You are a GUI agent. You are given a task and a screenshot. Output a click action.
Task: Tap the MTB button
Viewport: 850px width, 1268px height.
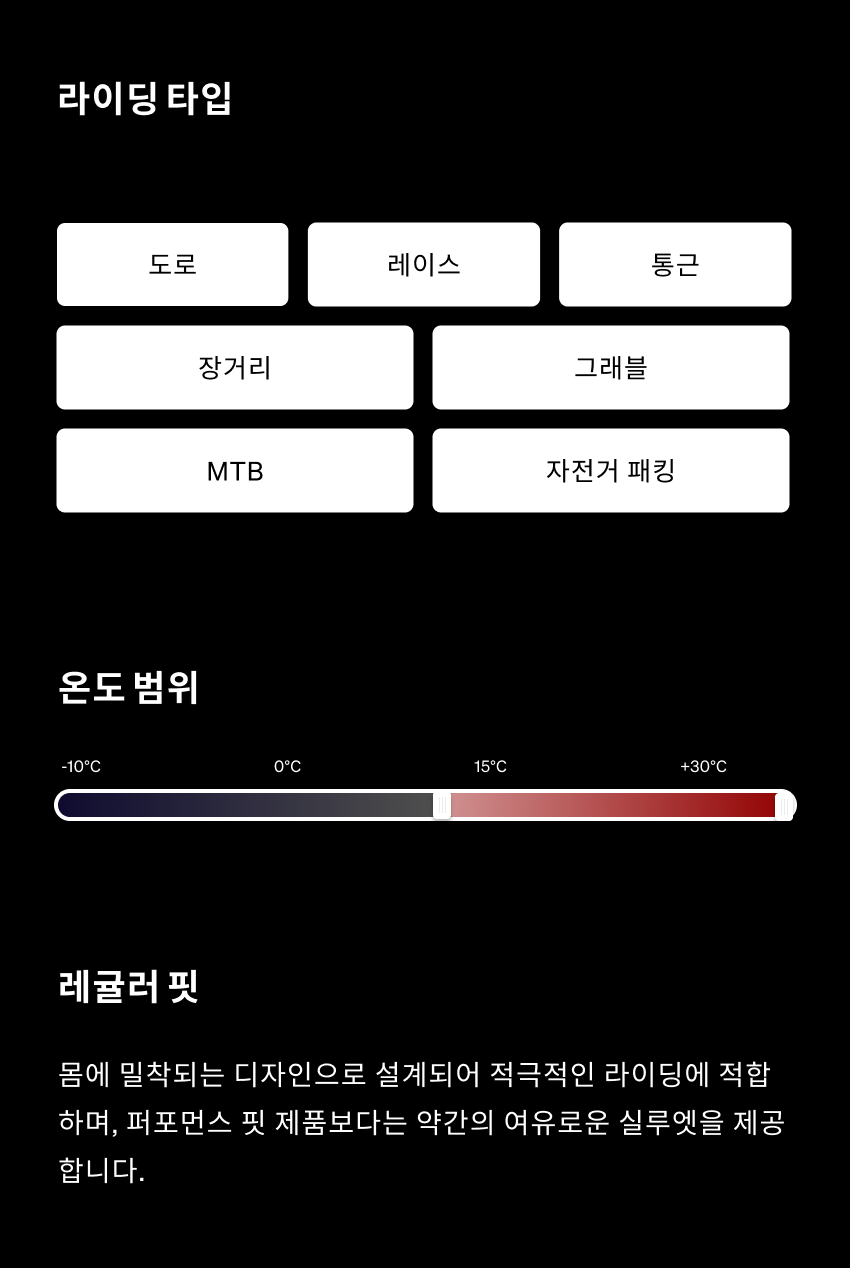click(x=235, y=470)
